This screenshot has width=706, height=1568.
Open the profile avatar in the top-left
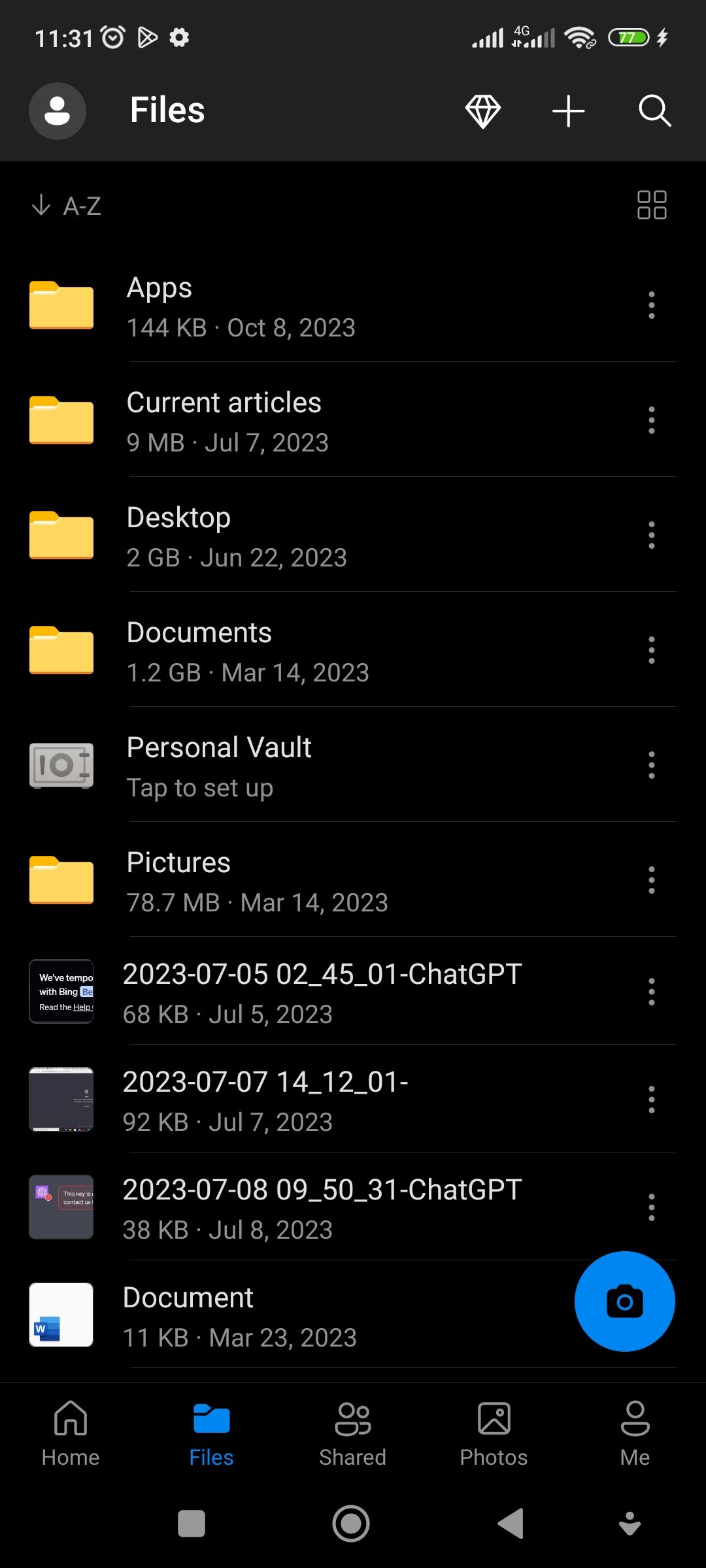coord(58,111)
